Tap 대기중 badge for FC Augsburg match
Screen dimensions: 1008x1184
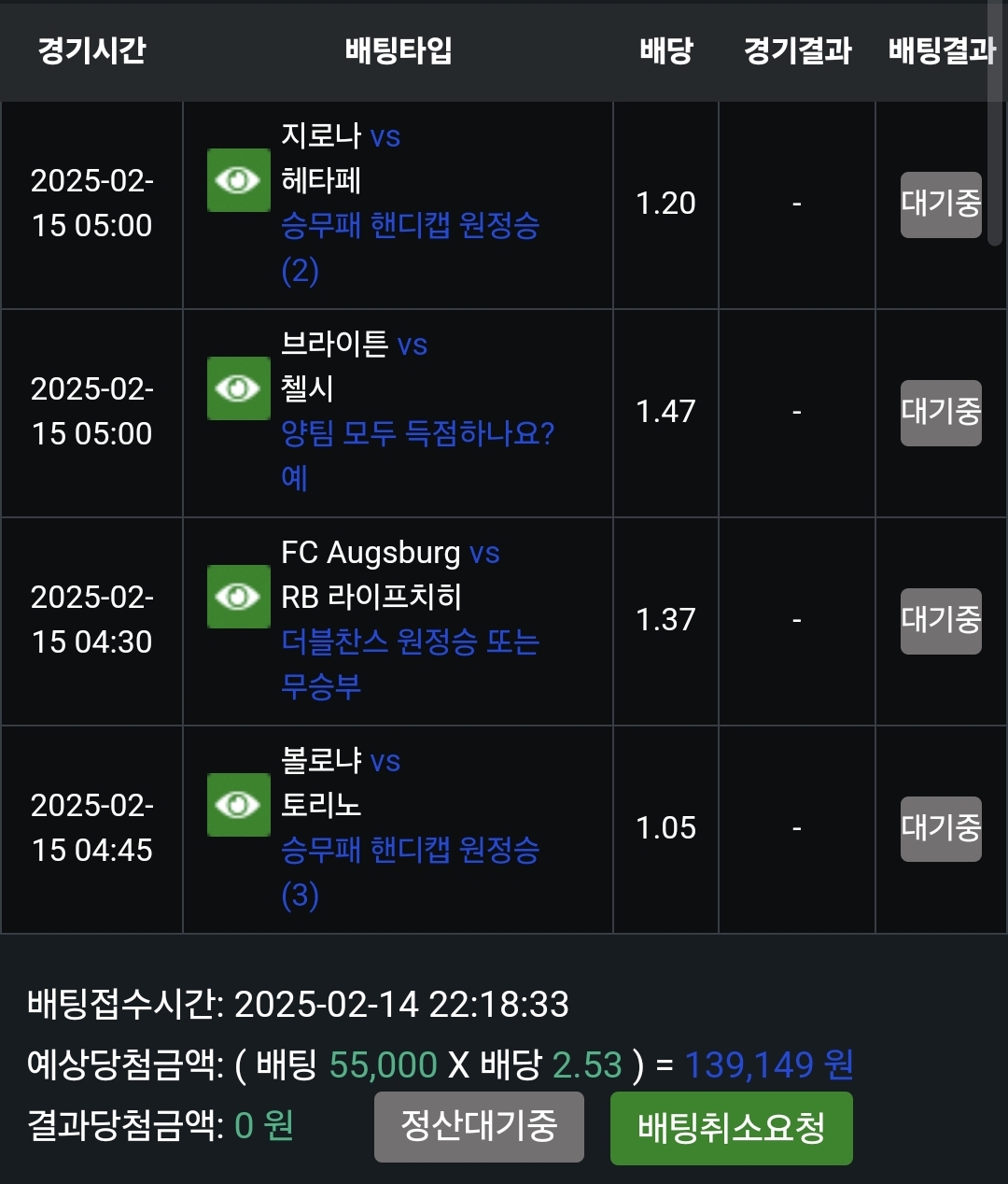(940, 621)
